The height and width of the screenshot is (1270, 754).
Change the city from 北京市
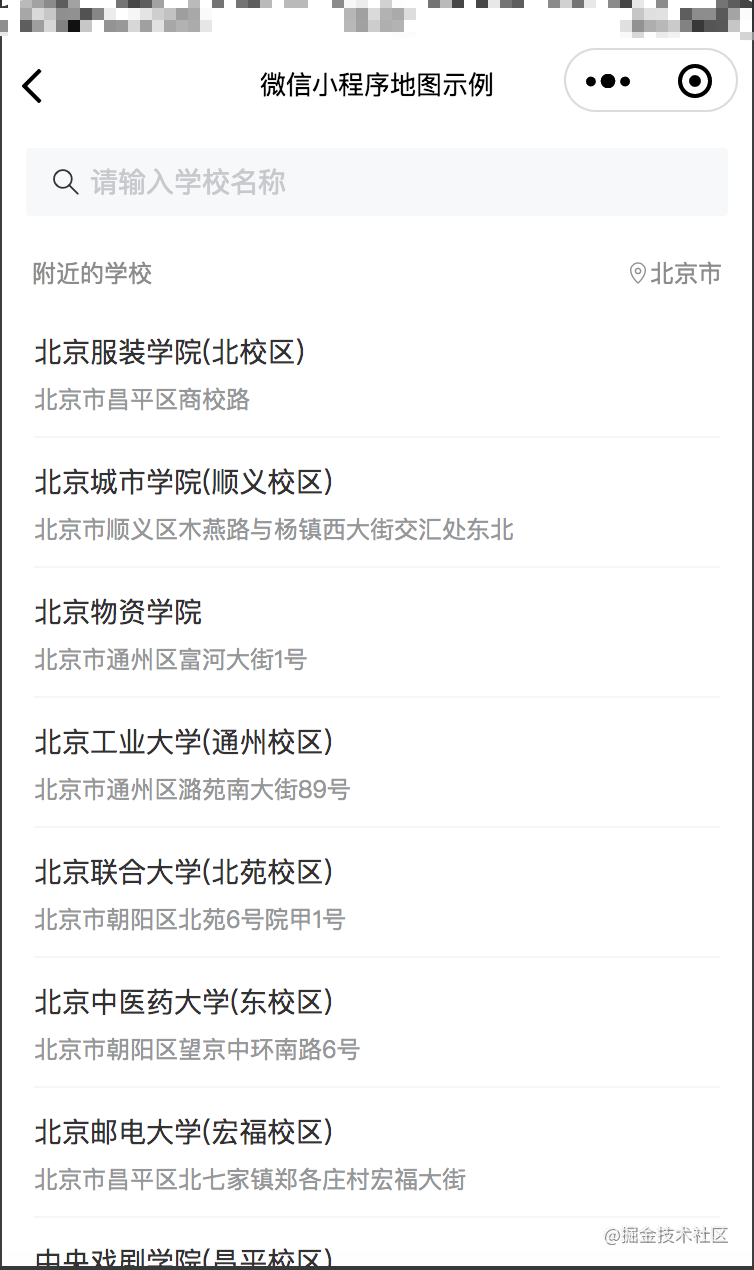point(675,274)
